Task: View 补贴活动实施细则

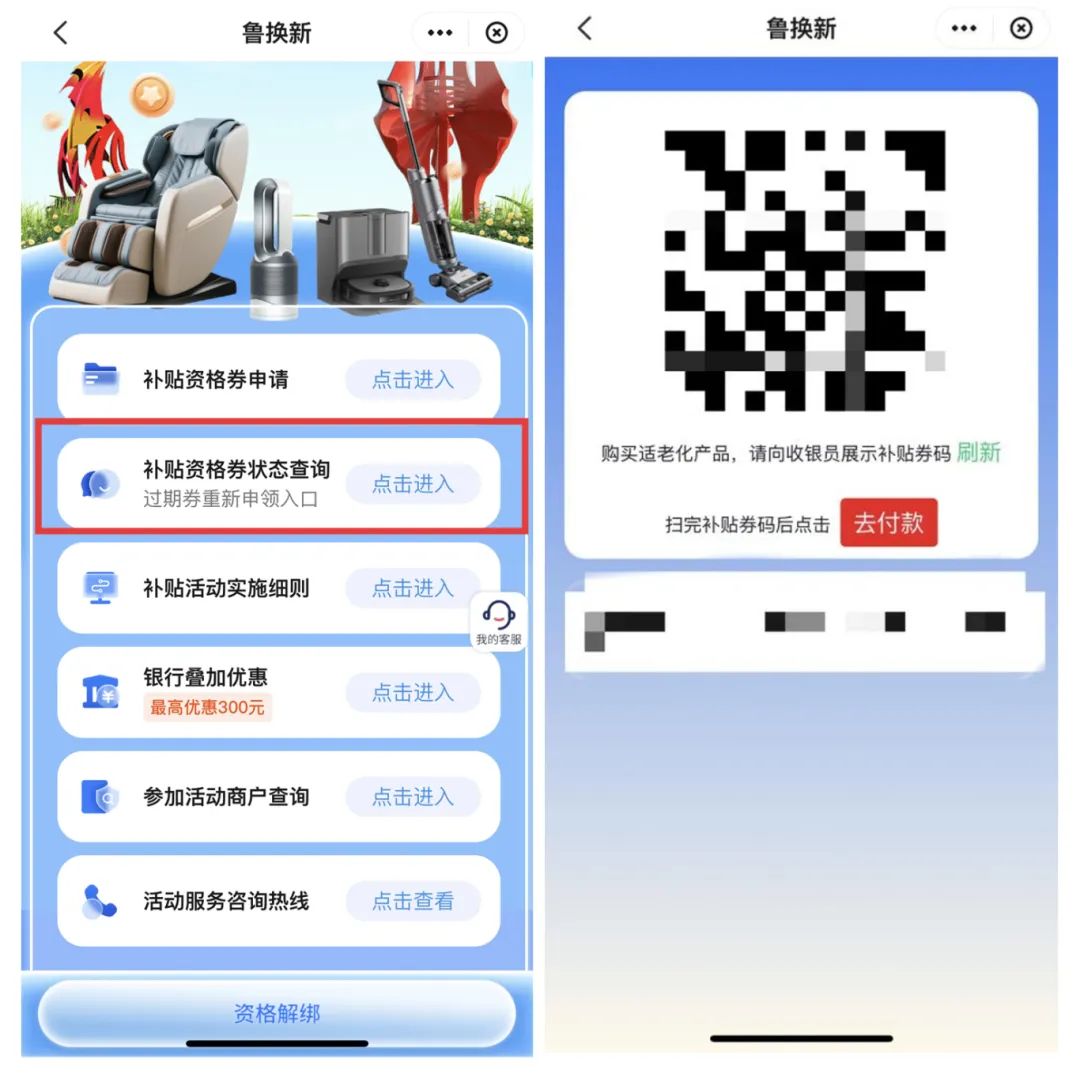Action: click(413, 588)
